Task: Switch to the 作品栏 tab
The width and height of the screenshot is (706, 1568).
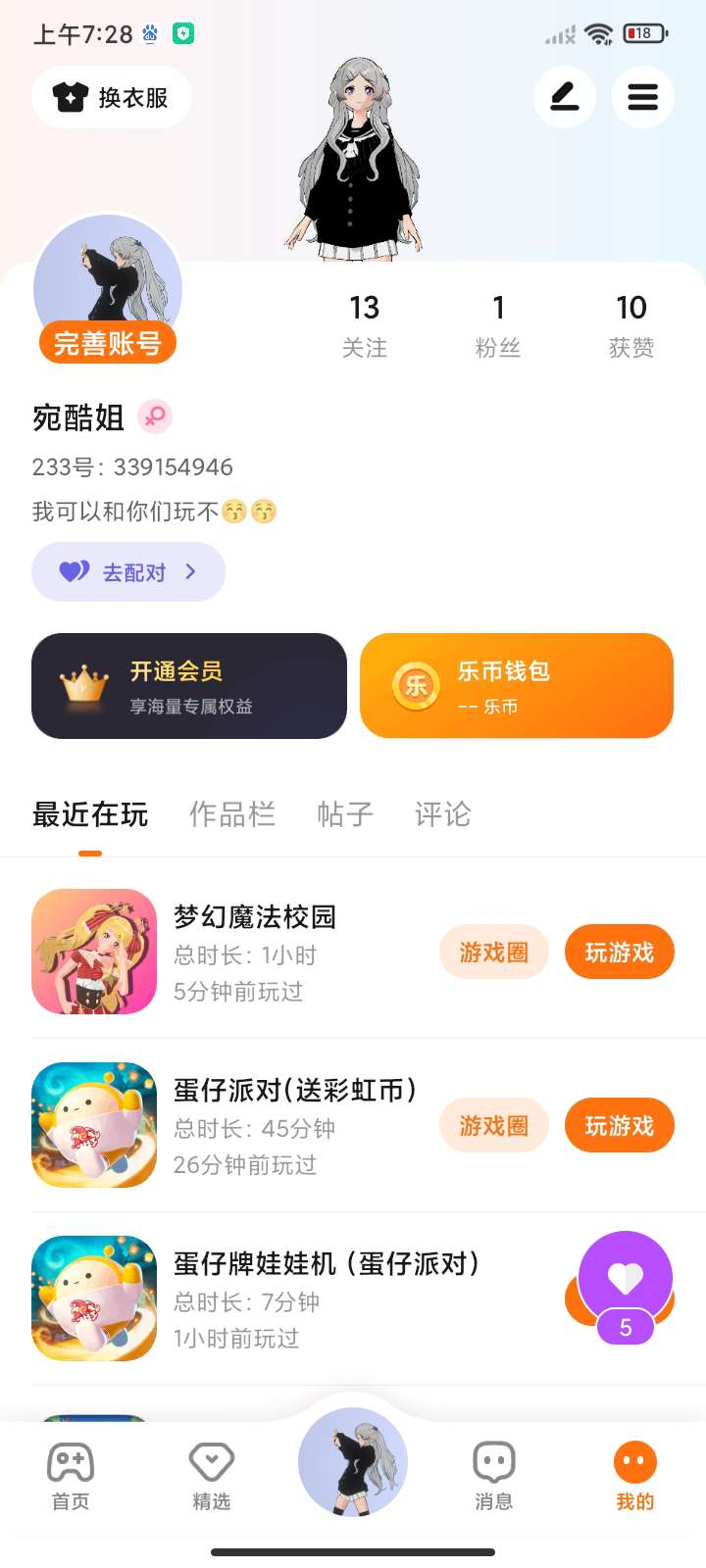Action: coord(231,814)
